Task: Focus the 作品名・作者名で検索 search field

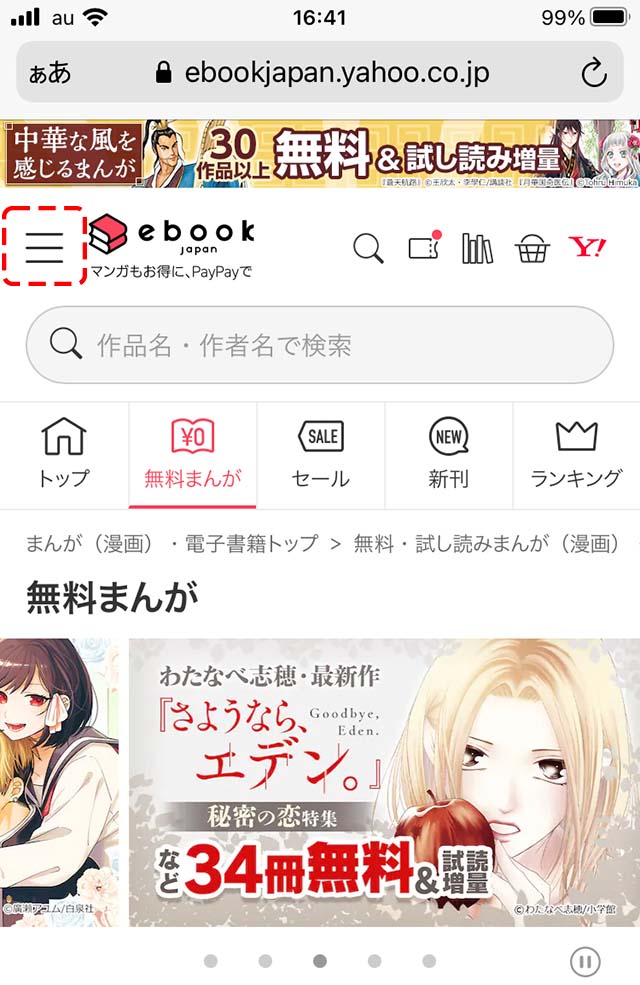Action: pos(320,345)
